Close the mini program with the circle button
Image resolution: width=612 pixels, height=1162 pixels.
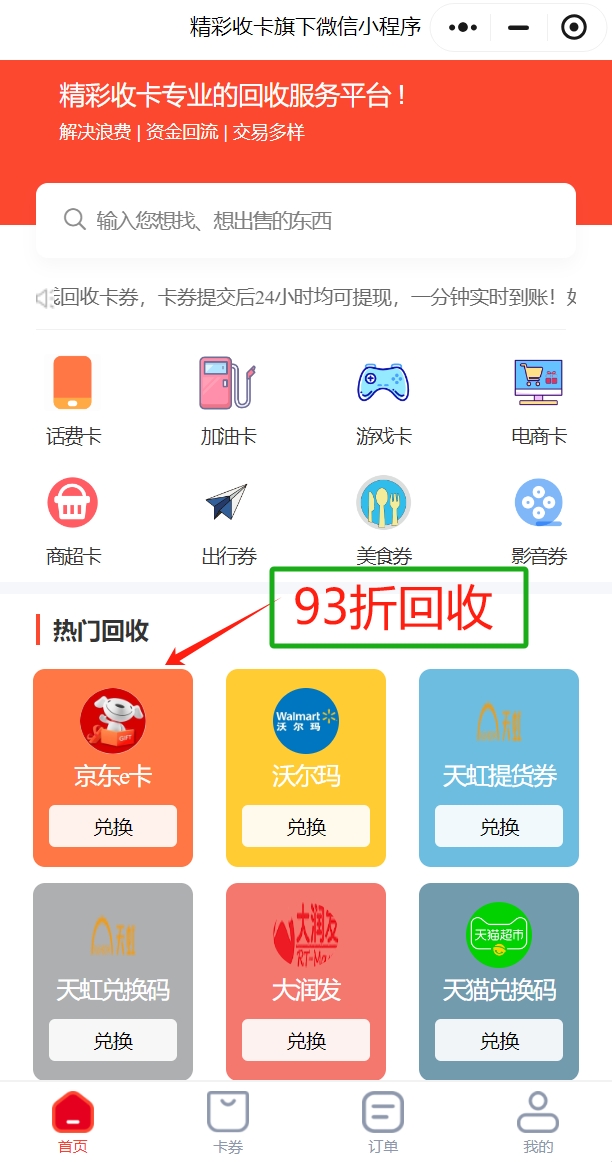coord(574,28)
